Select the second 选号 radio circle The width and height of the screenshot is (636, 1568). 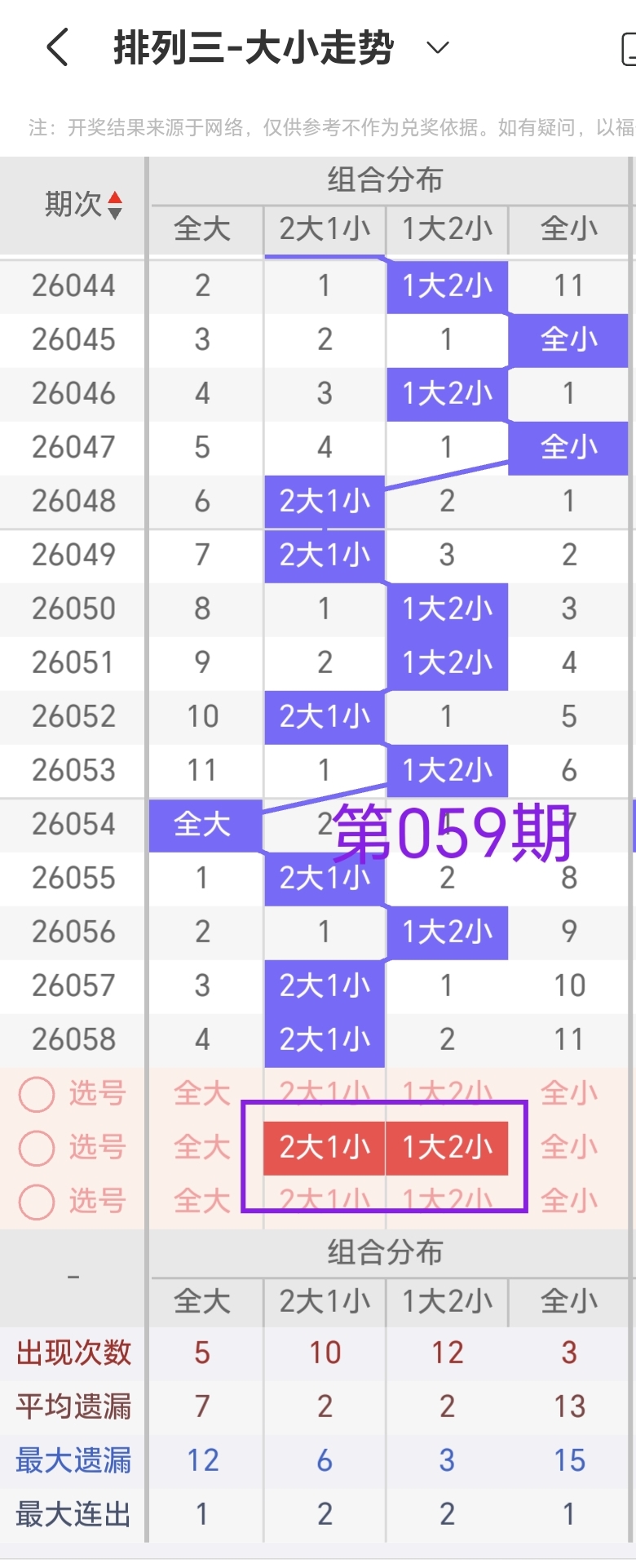point(36,1148)
